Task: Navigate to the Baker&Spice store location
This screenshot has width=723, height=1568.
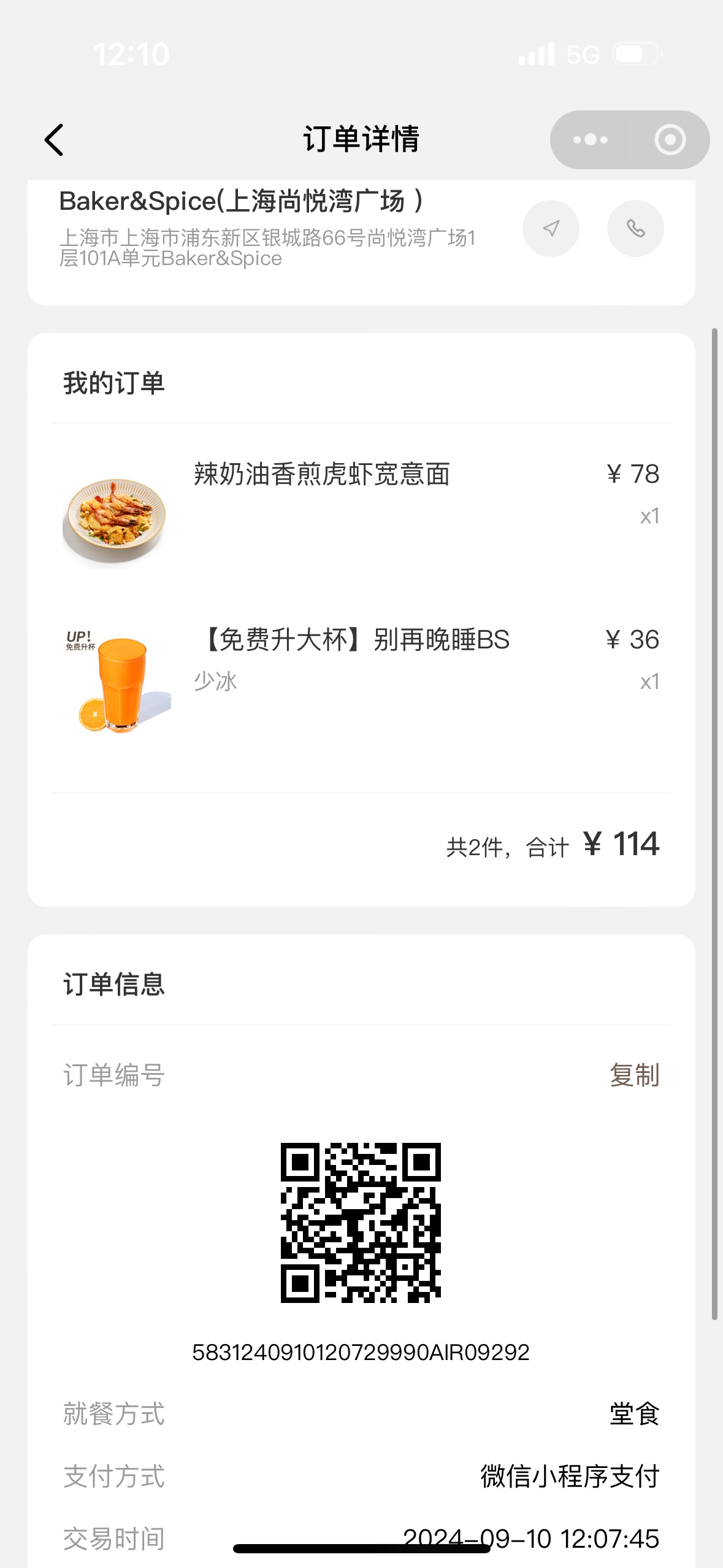Action: (551, 228)
